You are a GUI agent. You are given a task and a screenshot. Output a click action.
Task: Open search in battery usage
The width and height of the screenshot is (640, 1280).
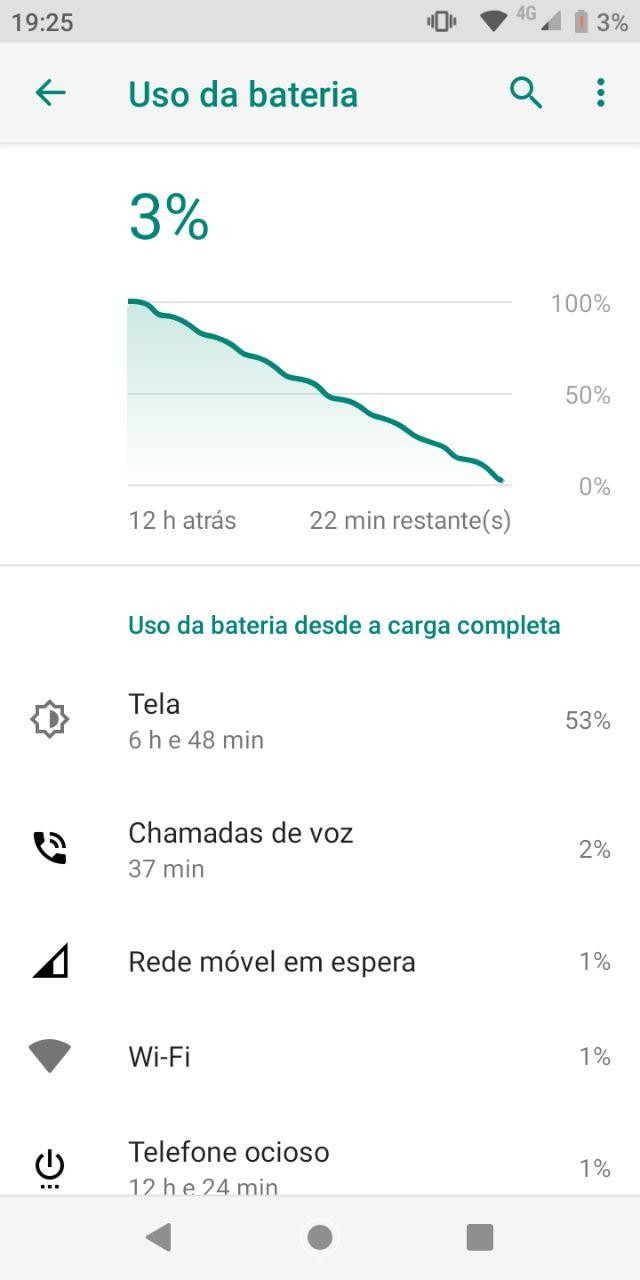[x=526, y=93]
